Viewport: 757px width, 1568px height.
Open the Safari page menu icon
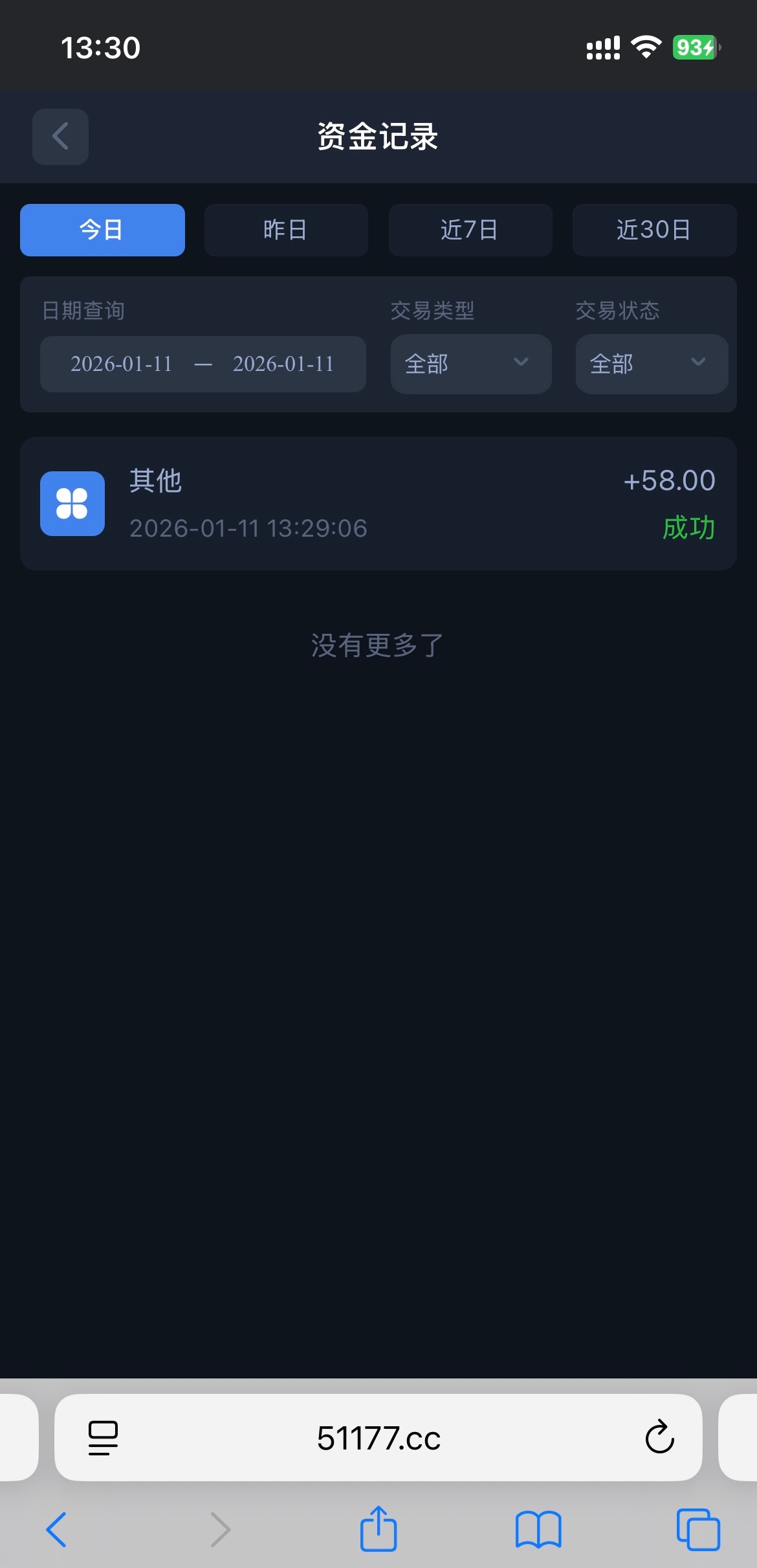point(103,1438)
